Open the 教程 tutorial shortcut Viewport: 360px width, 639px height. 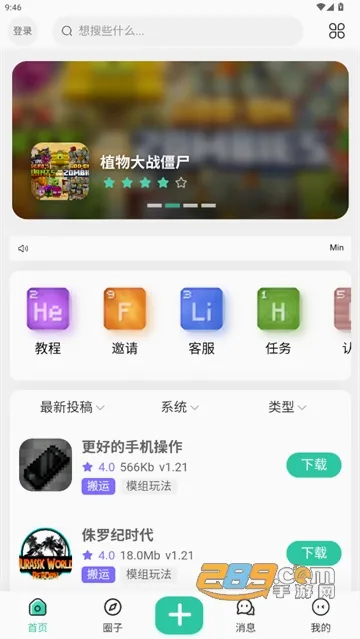tap(48, 321)
